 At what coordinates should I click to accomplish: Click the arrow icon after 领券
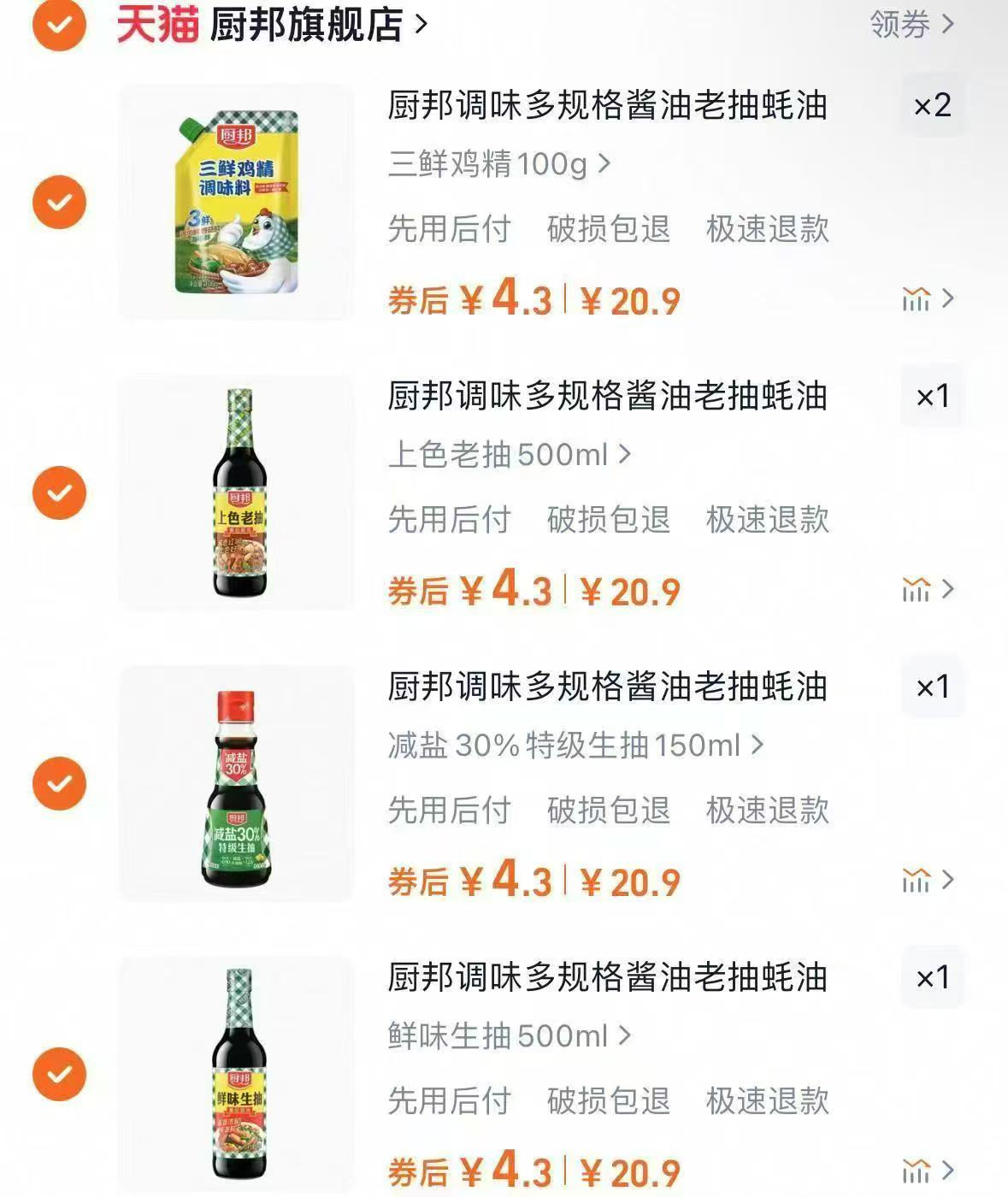click(x=946, y=23)
